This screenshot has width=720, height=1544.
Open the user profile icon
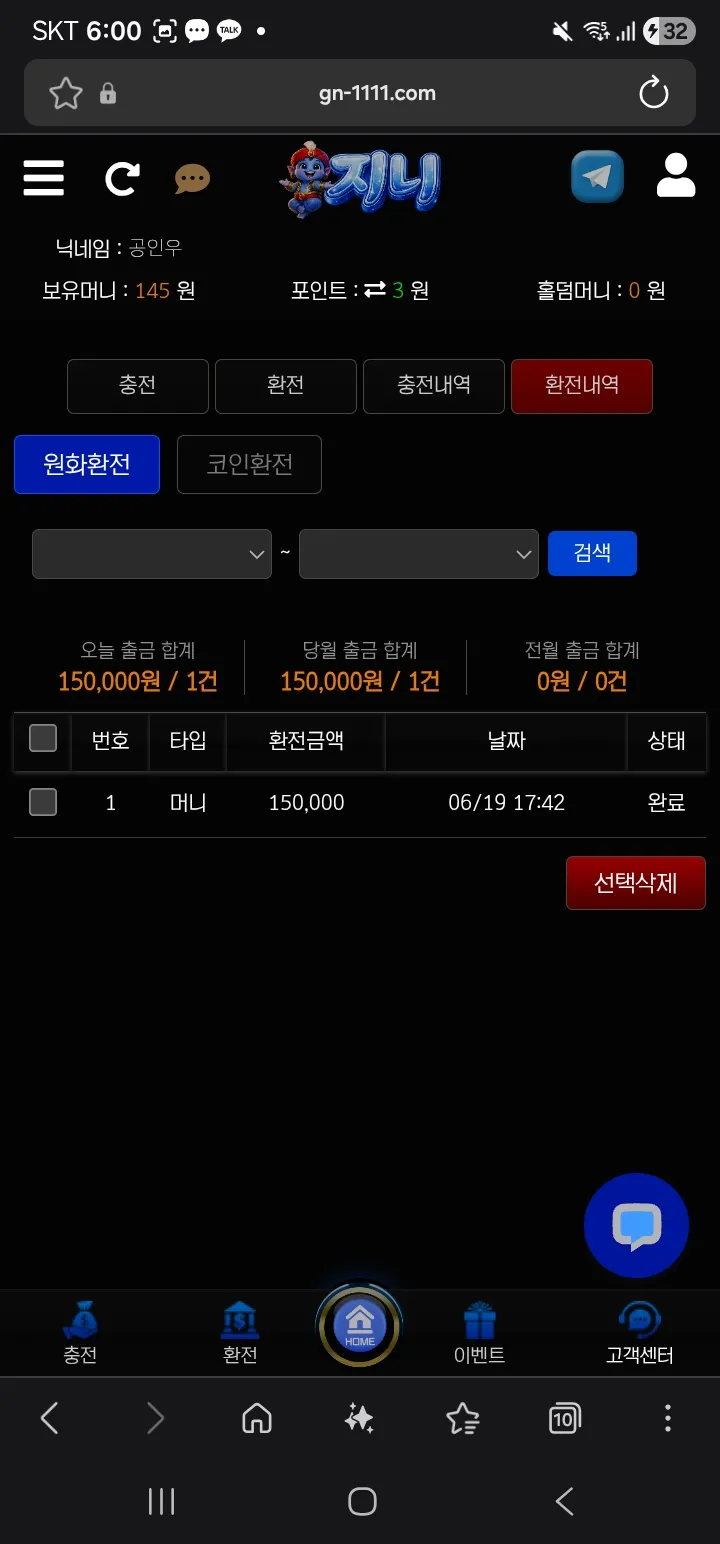click(x=676, y=176)
